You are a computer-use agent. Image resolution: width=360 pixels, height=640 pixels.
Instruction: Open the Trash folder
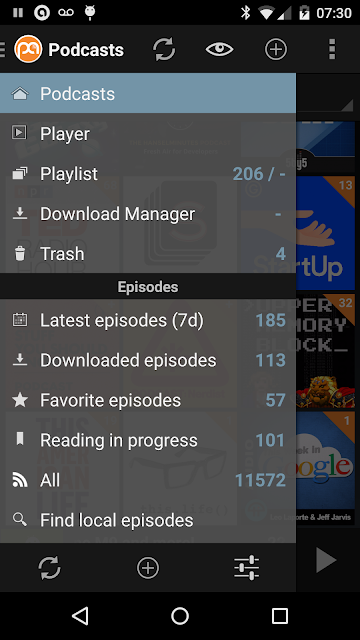(148, 253)
